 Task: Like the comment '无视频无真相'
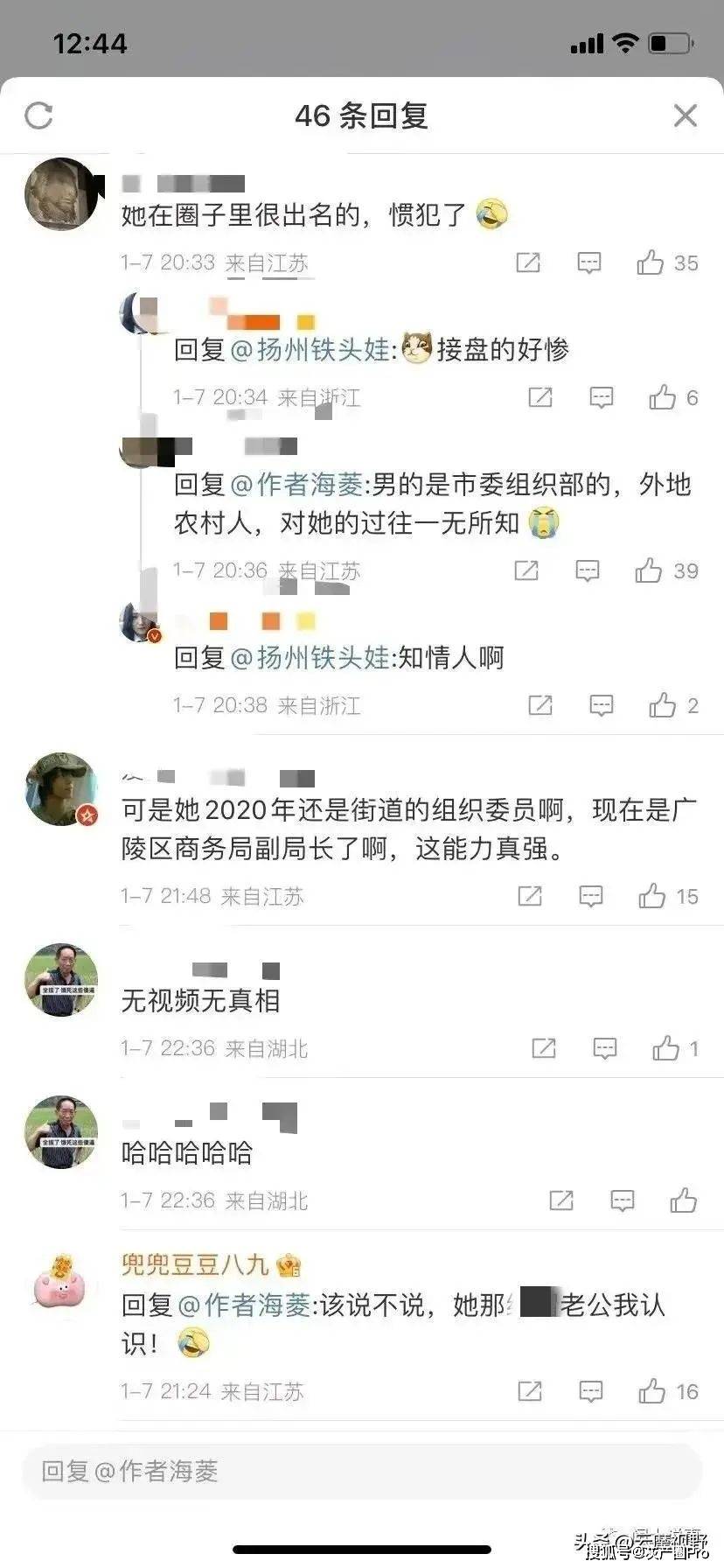[x=666, y=1048]
